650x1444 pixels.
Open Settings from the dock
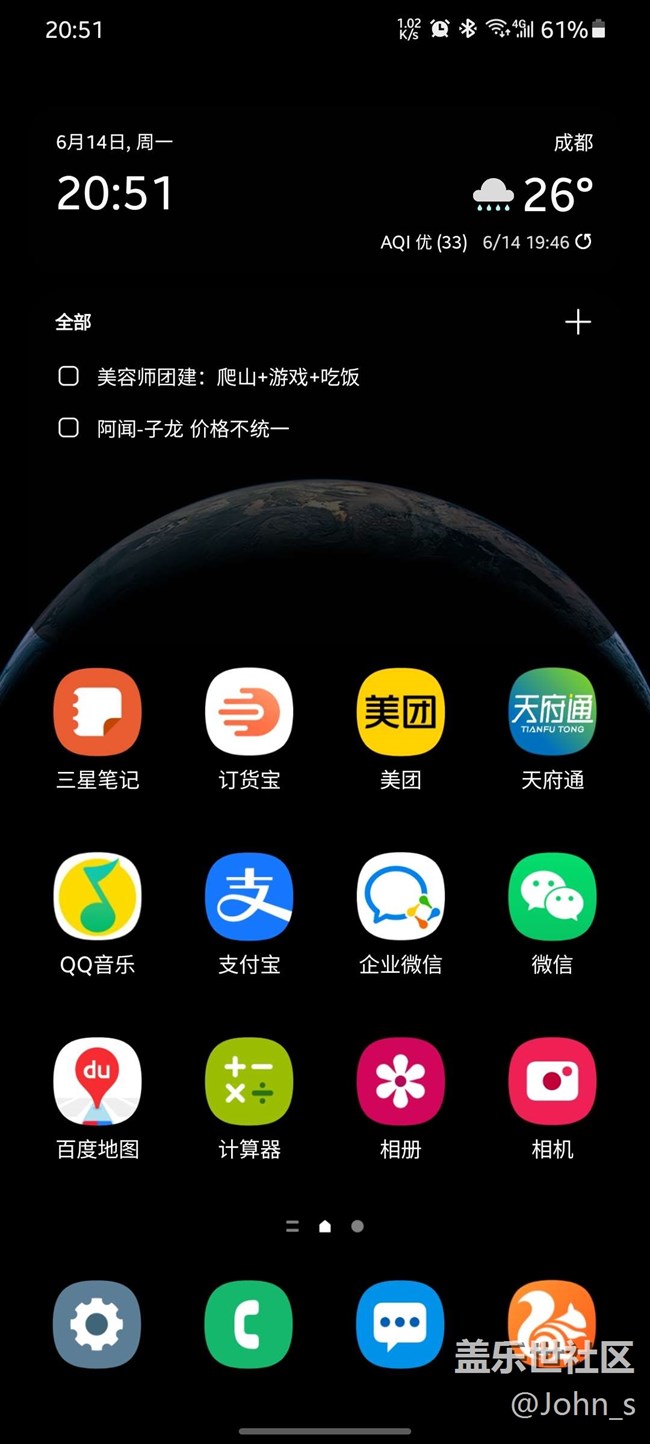click(97, 1324)
